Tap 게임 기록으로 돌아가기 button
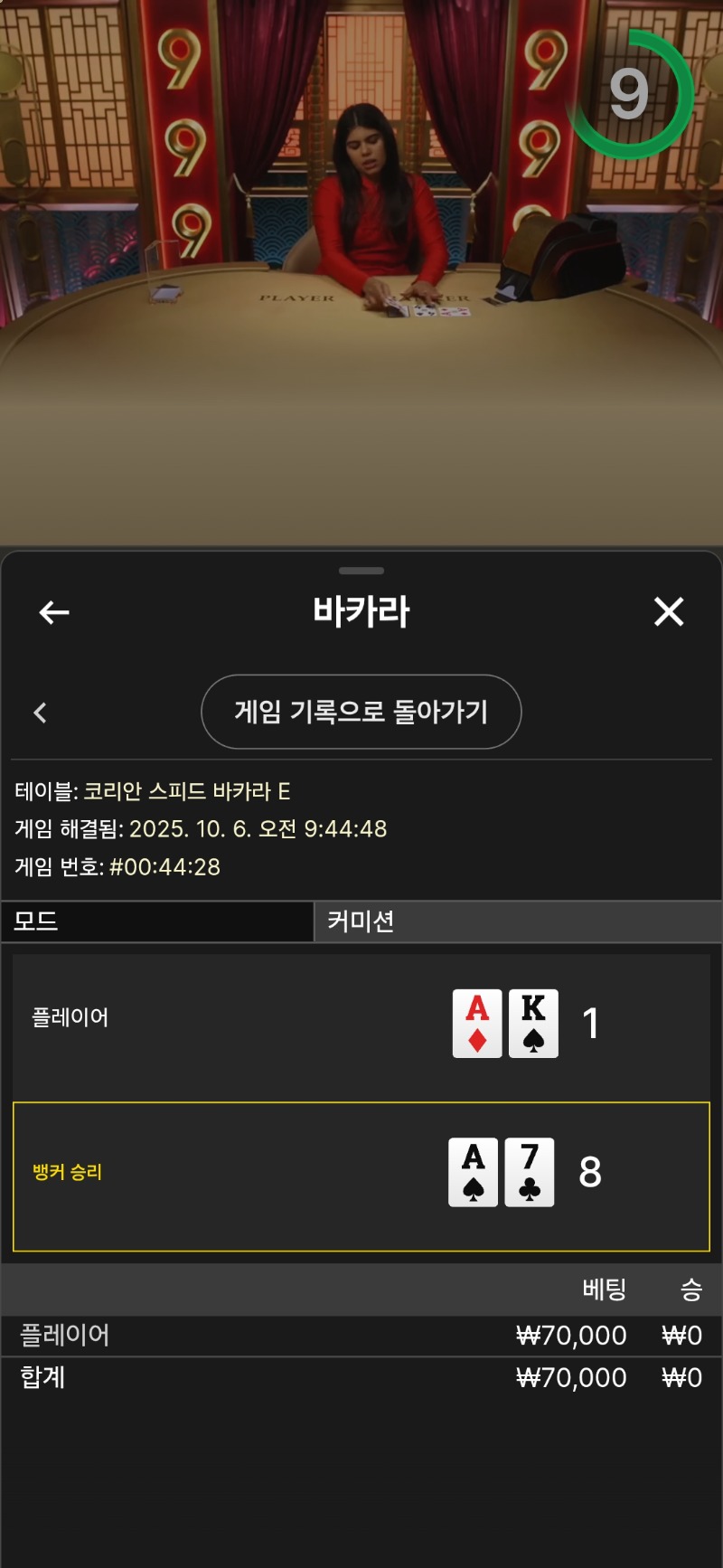This screenshot has height=1568, width=723. tap(361, 712)
